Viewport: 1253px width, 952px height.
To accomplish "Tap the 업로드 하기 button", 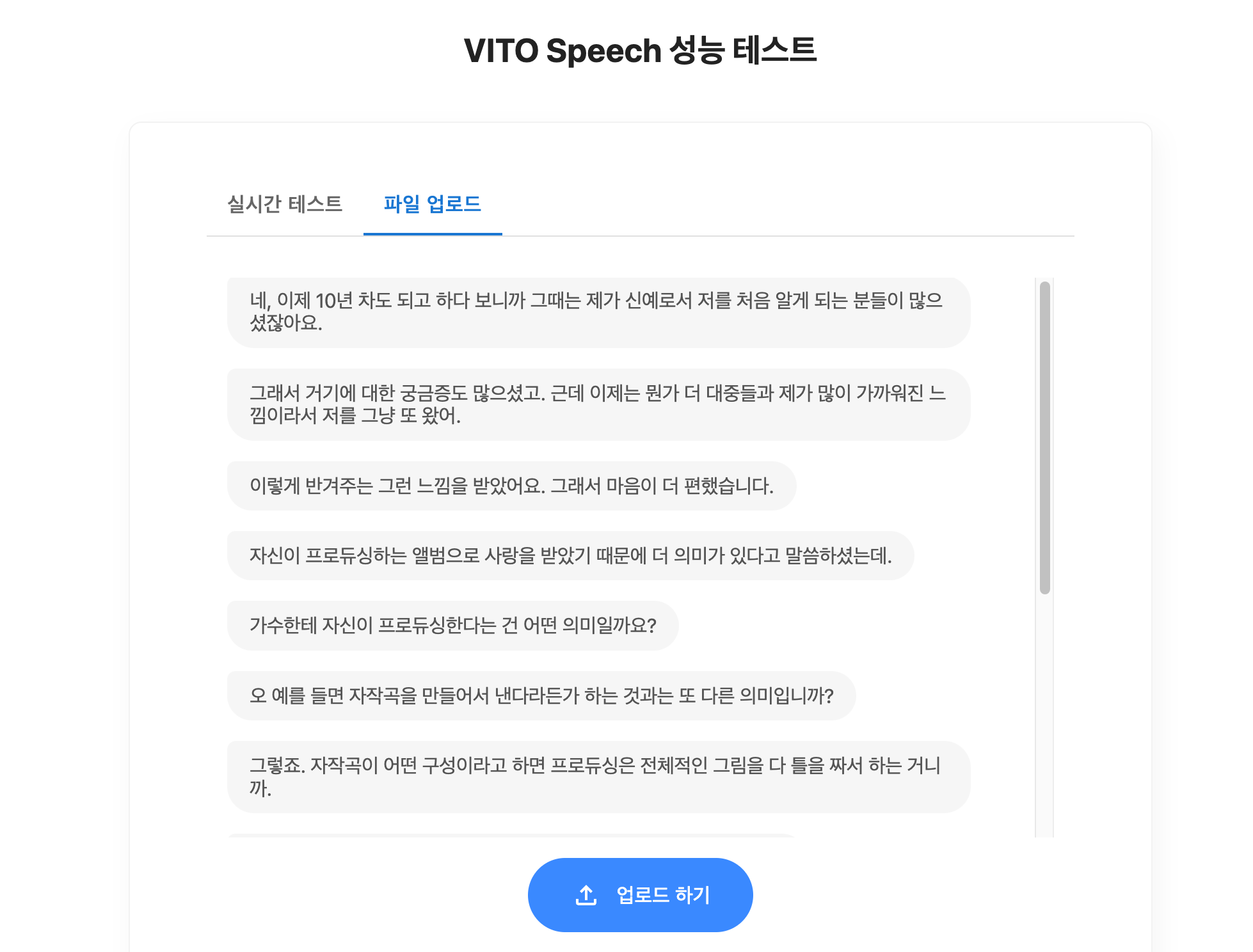I will tap(640, 894).
